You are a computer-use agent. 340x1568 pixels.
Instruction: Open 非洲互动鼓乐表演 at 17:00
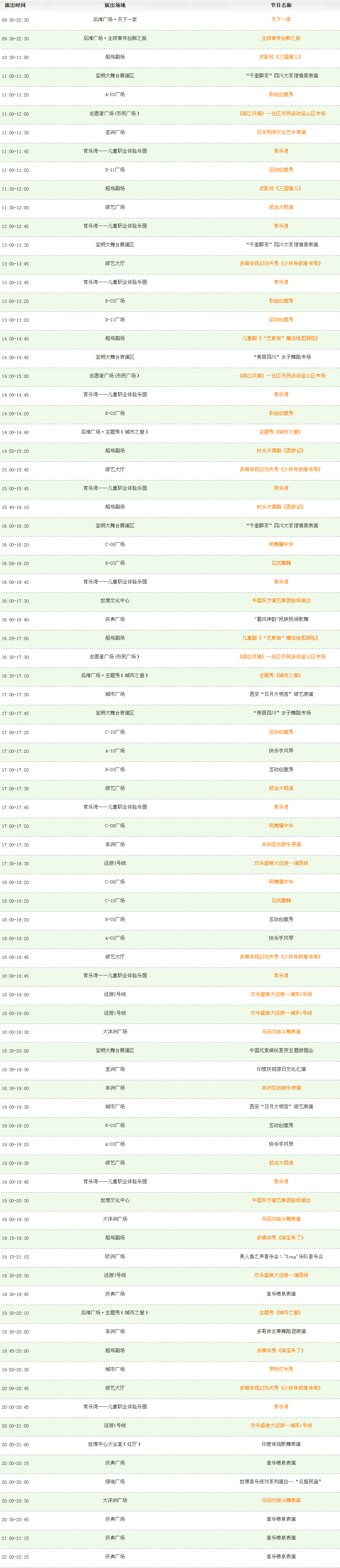281,844
